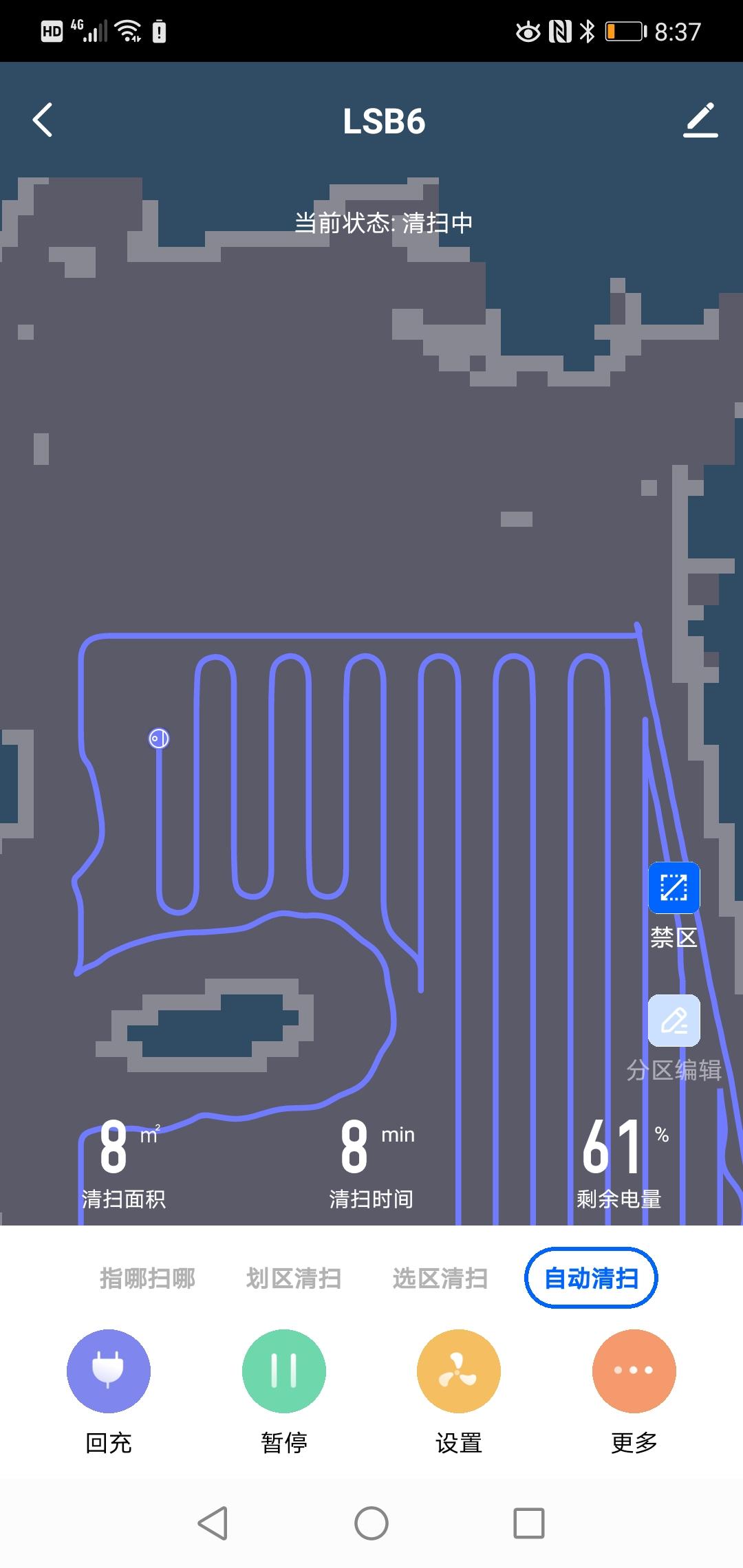Open the 禁区 no-go zone tool
The image size is (743, 1568).
coord(674,888)
